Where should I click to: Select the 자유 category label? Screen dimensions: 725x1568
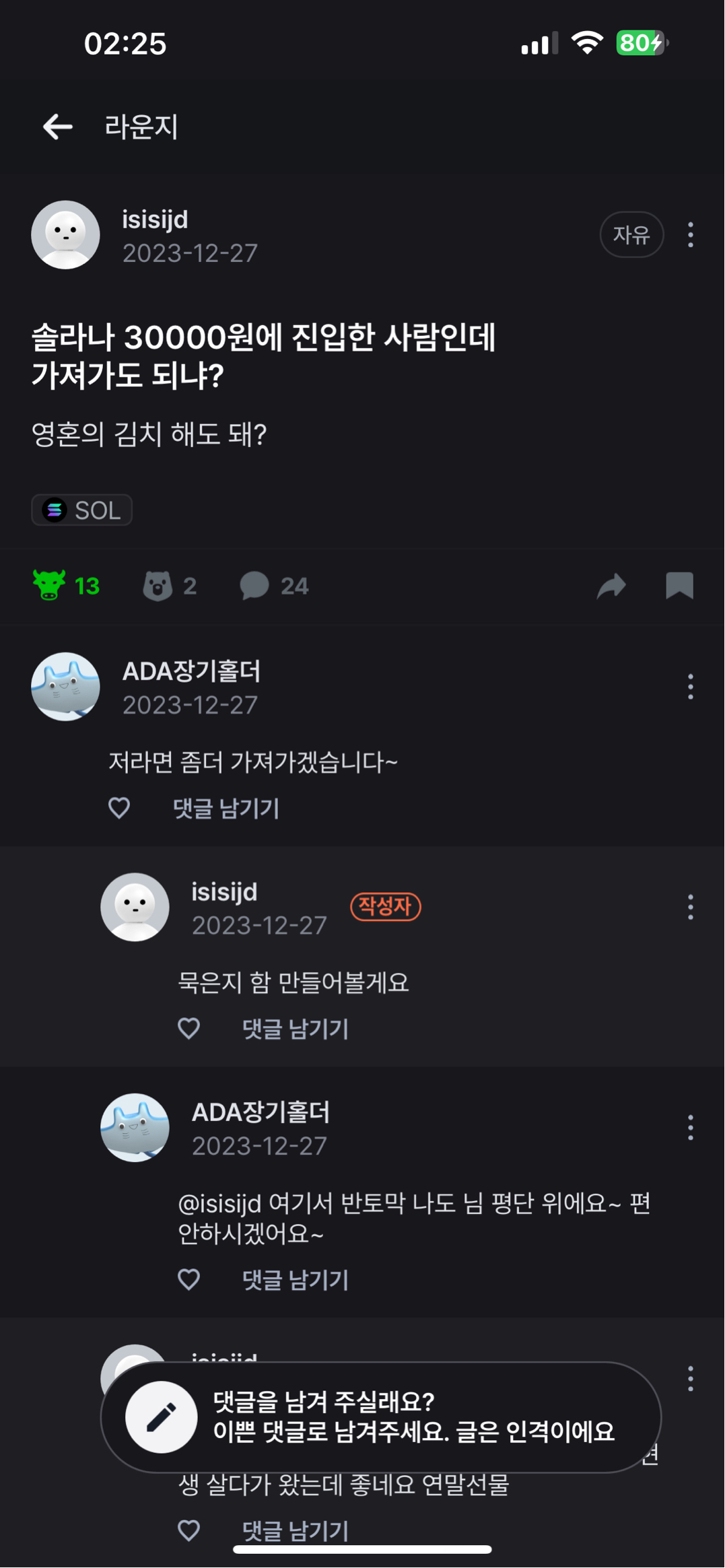pyautogui.click(x=631, y=235)
